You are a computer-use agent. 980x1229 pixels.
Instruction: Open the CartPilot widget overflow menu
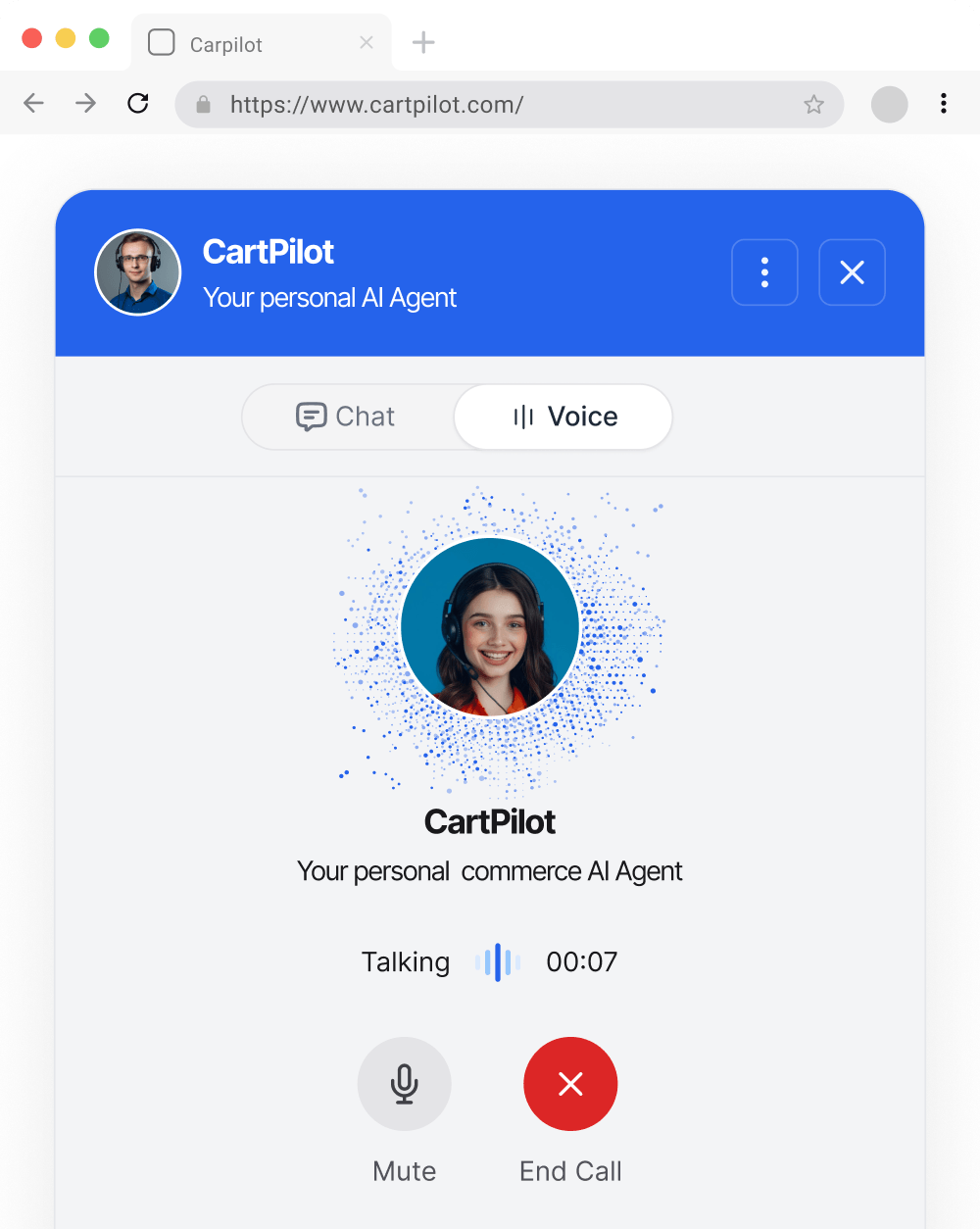(x=764, y=272)
